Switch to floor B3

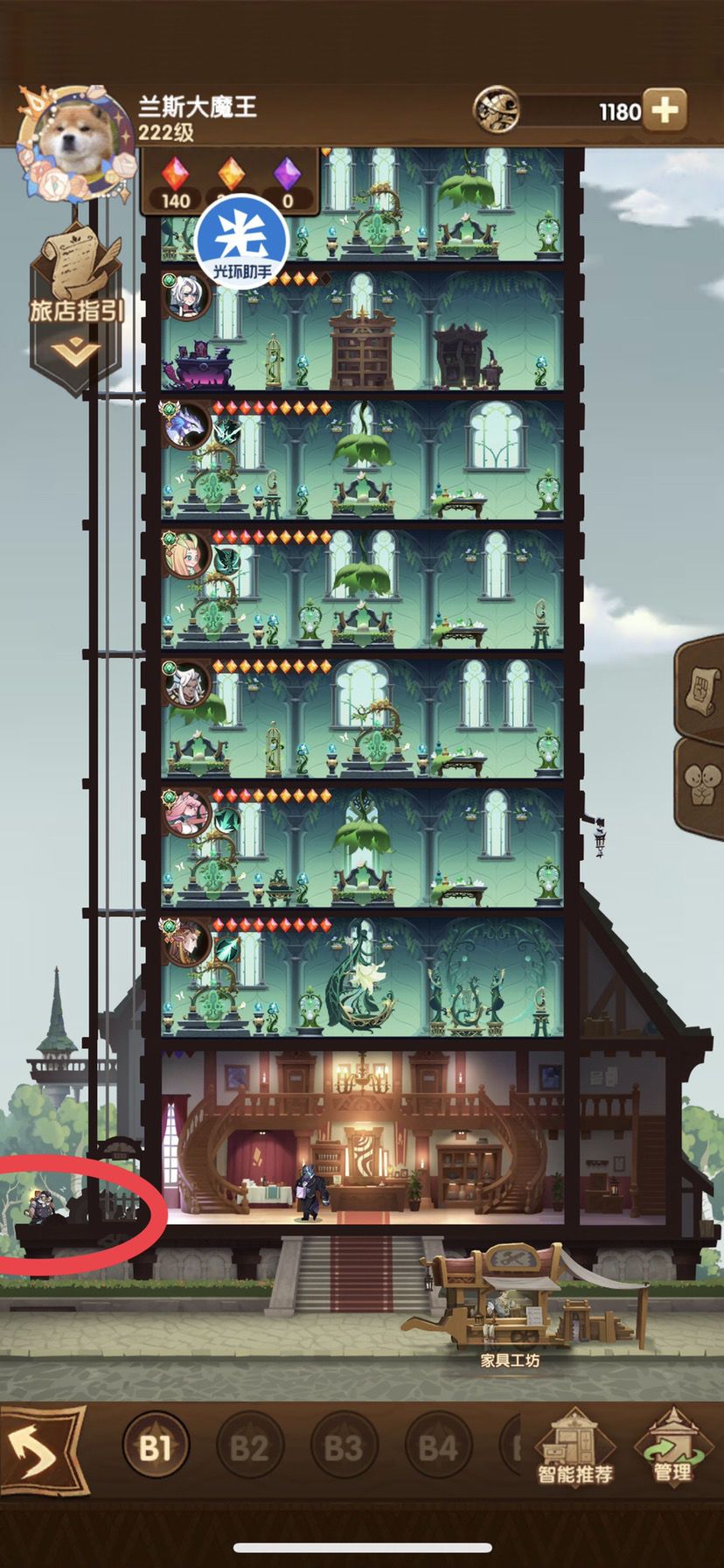(x=344, y=1447)
